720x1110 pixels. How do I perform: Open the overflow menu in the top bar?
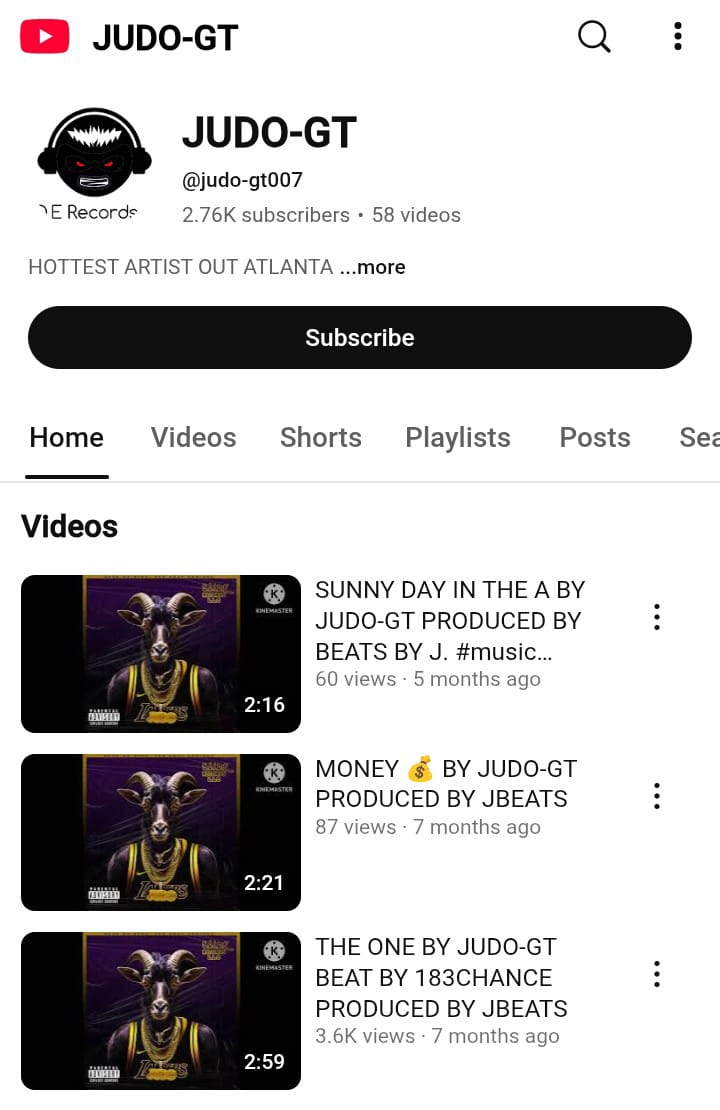click(x=678, y=37)
